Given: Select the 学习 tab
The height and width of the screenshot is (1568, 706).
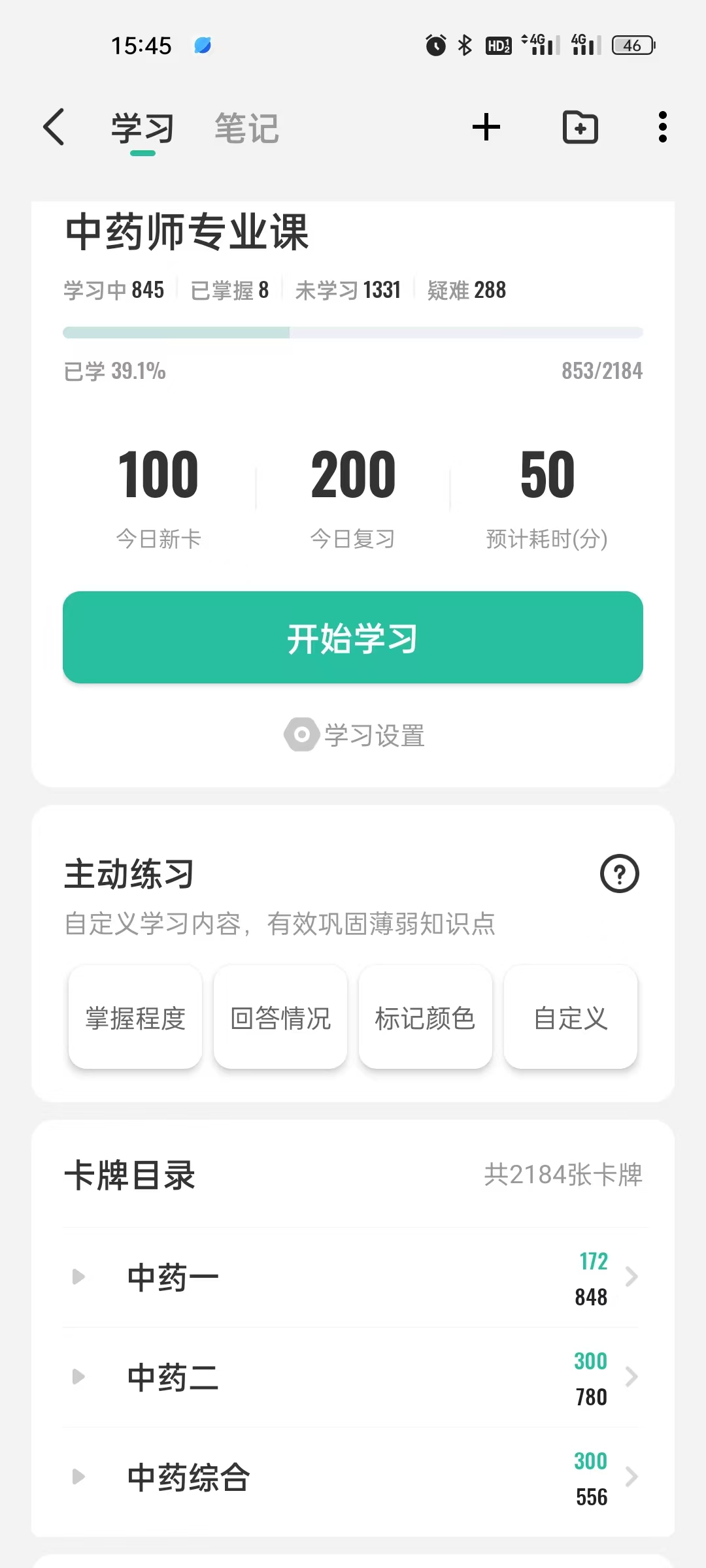Looking at the screenshot, I should click(x=143, y=128).
